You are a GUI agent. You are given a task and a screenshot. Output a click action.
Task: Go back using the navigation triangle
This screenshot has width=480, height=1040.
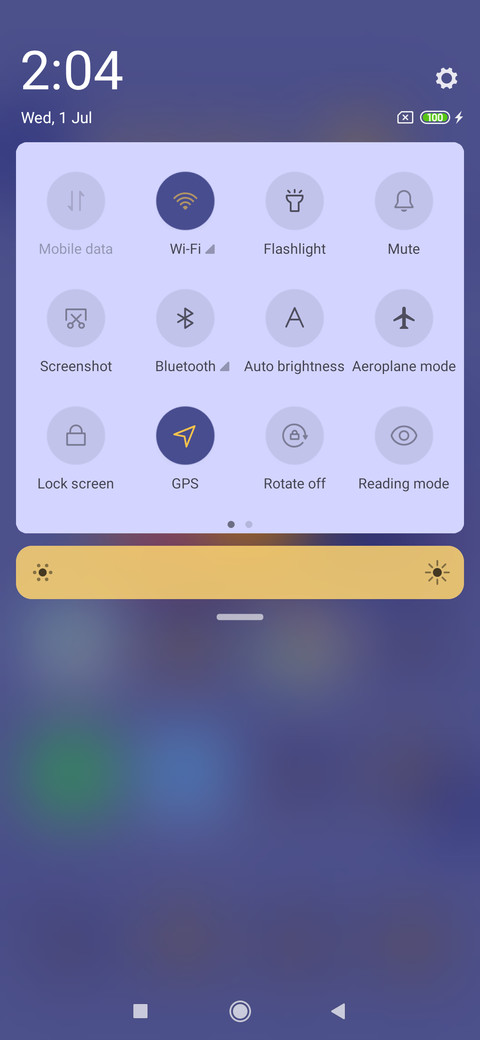(338, 1011)
